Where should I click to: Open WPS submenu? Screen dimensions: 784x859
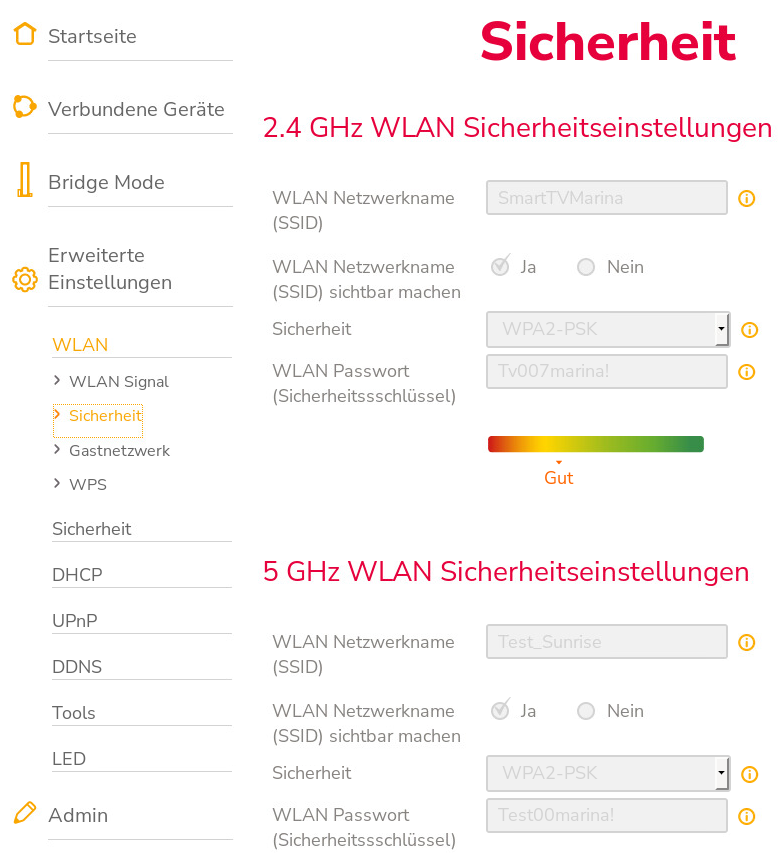pyautogui.click(x=88, y=485)
